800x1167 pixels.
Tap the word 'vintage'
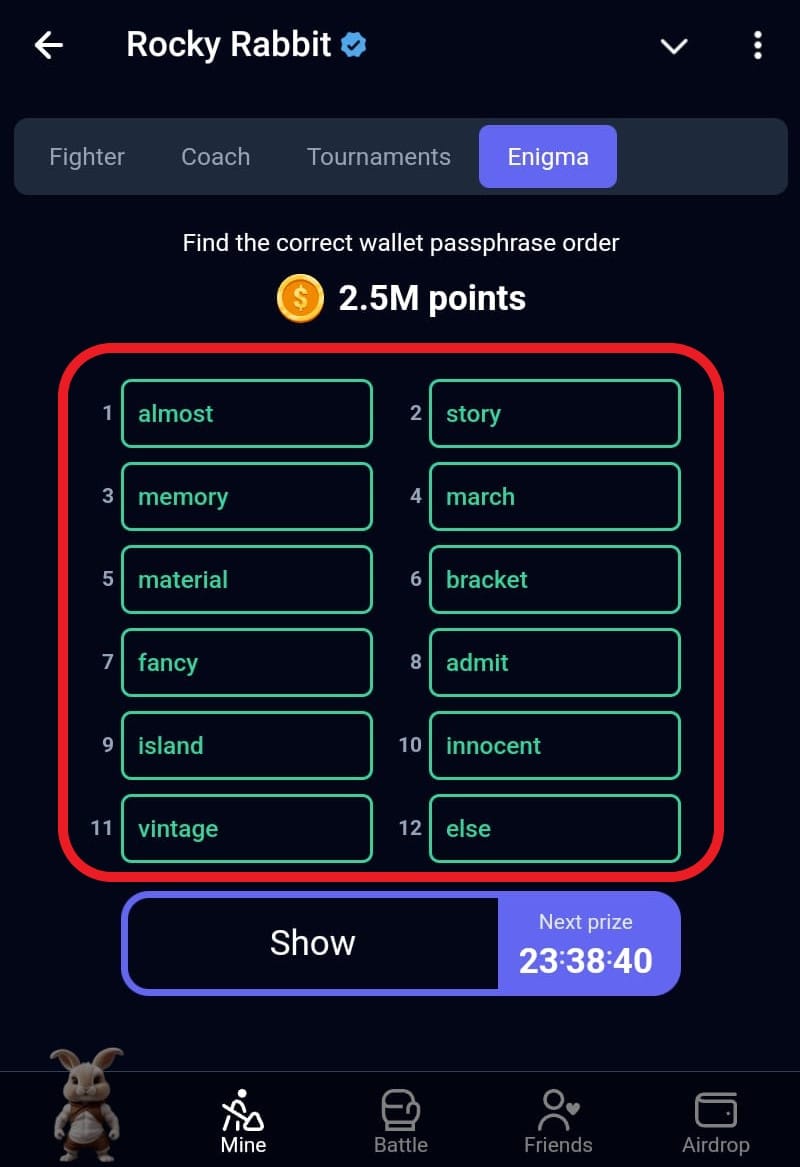tap(246, 828)
